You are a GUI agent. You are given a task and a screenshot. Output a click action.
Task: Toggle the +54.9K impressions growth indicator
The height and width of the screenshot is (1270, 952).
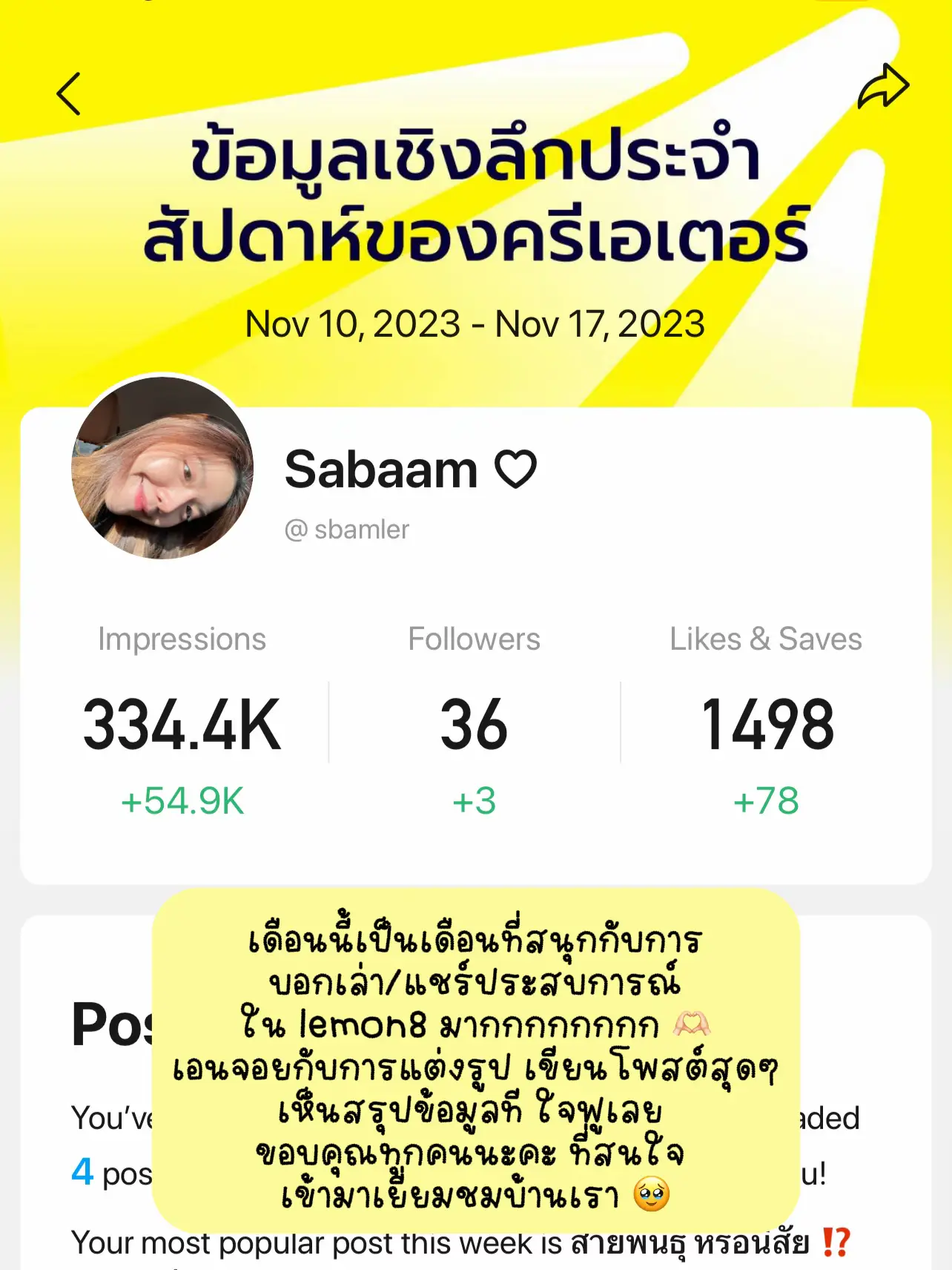point(182,800)
